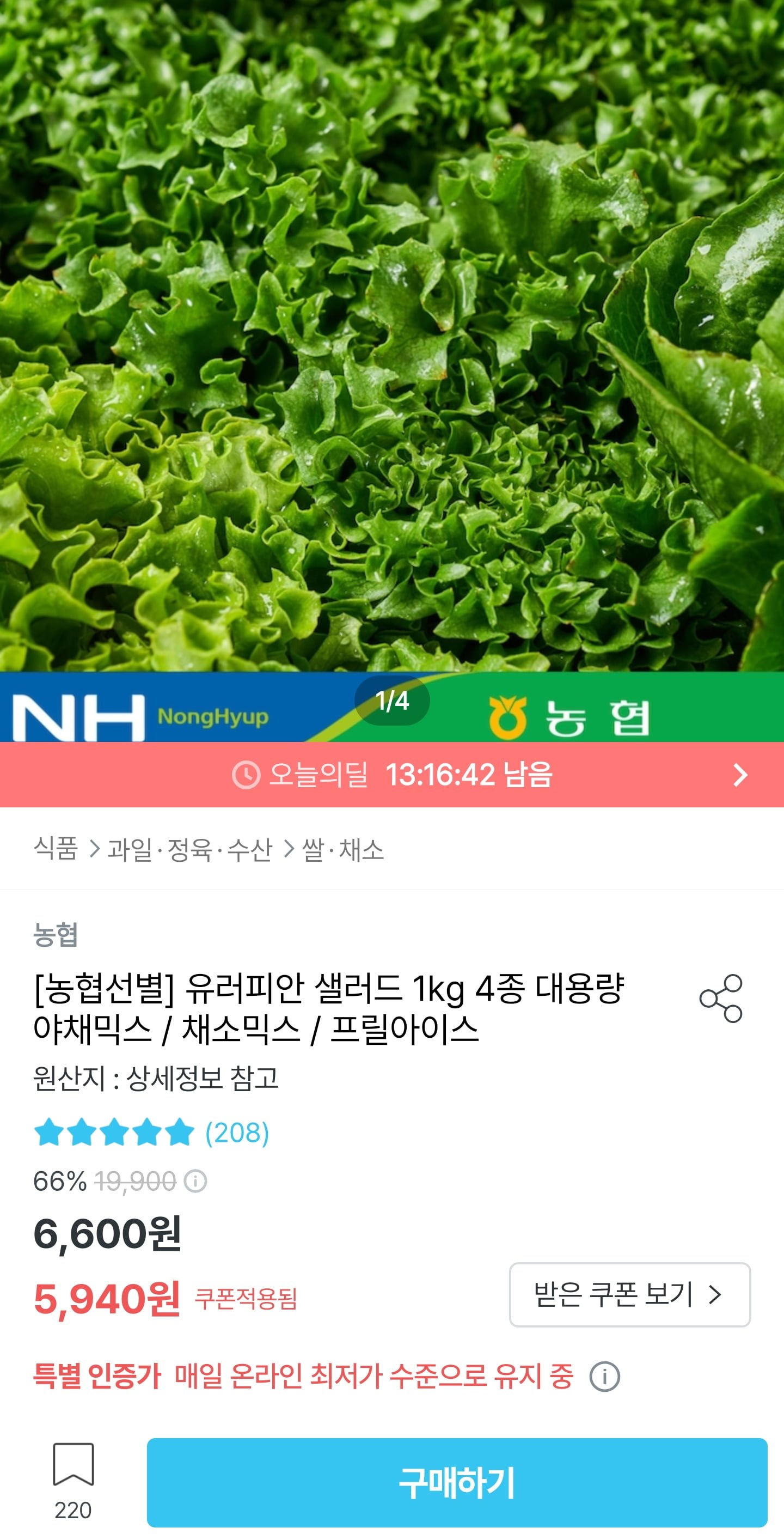Share this salad product

(721, 999)
